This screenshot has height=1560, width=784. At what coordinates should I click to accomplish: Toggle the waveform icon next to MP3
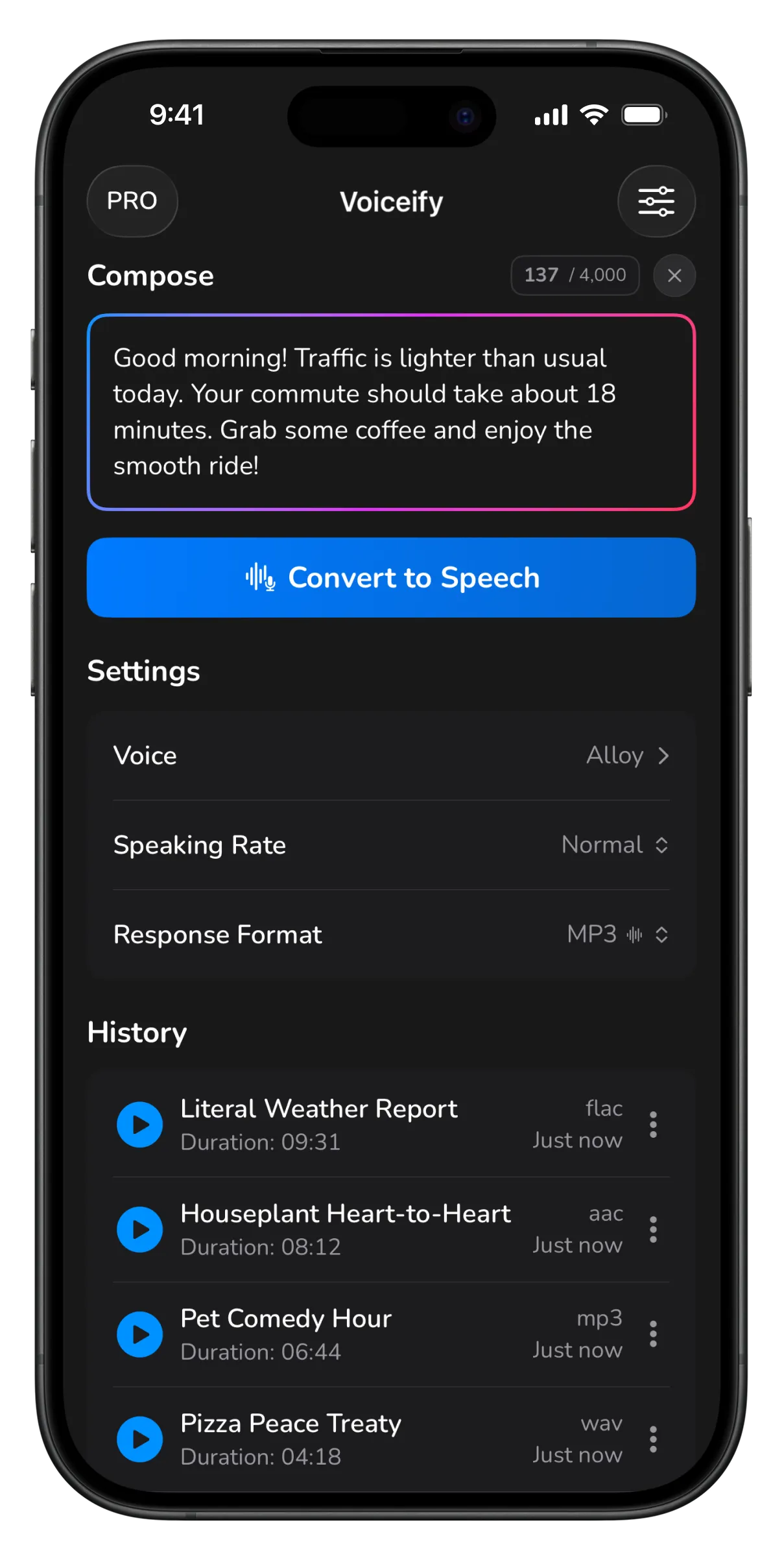click(633, 935)
